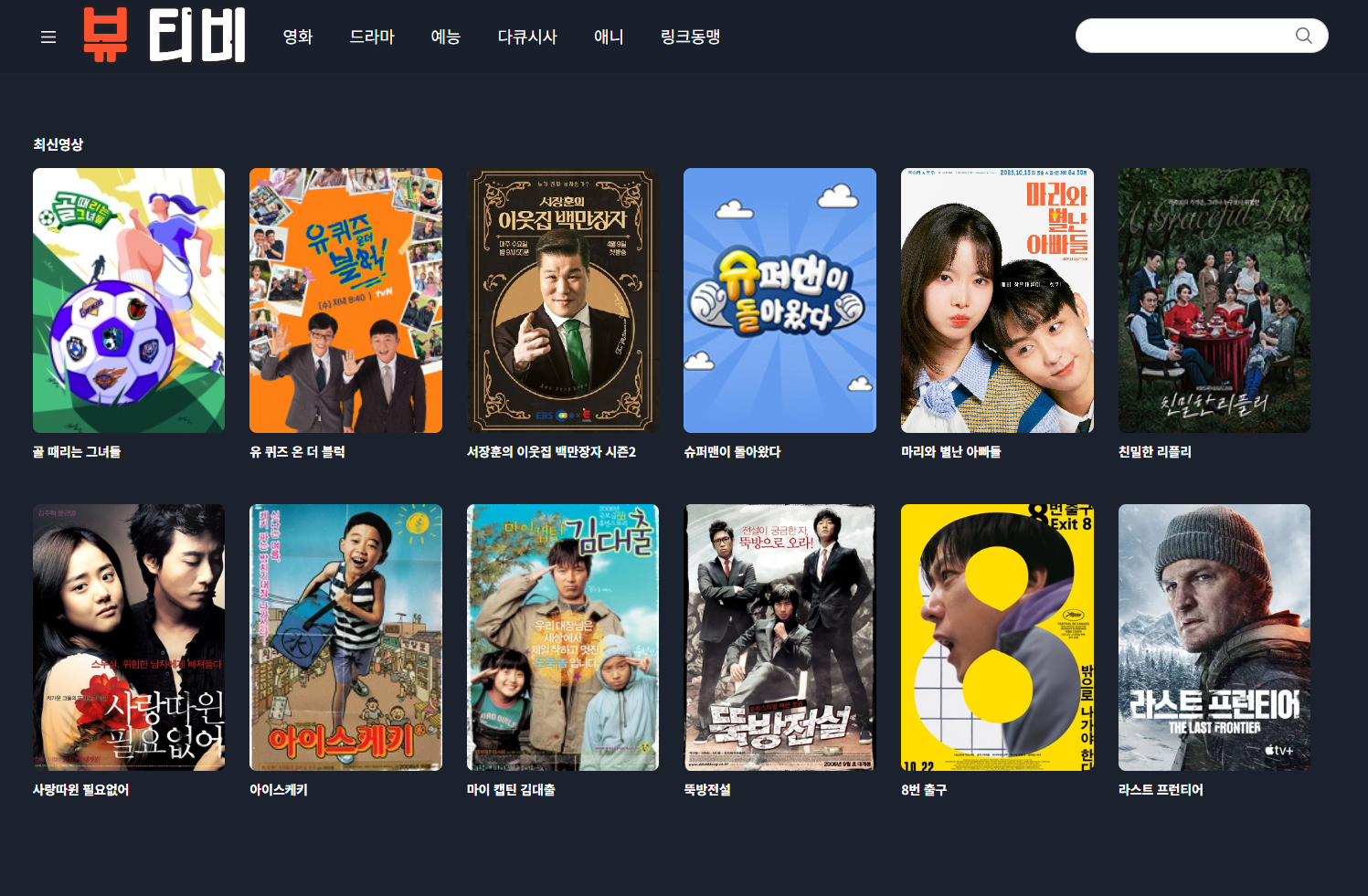This screenshot has height=896, width=1368.
Task: Open the 예능 category
Action: click(x=445, y=37)
